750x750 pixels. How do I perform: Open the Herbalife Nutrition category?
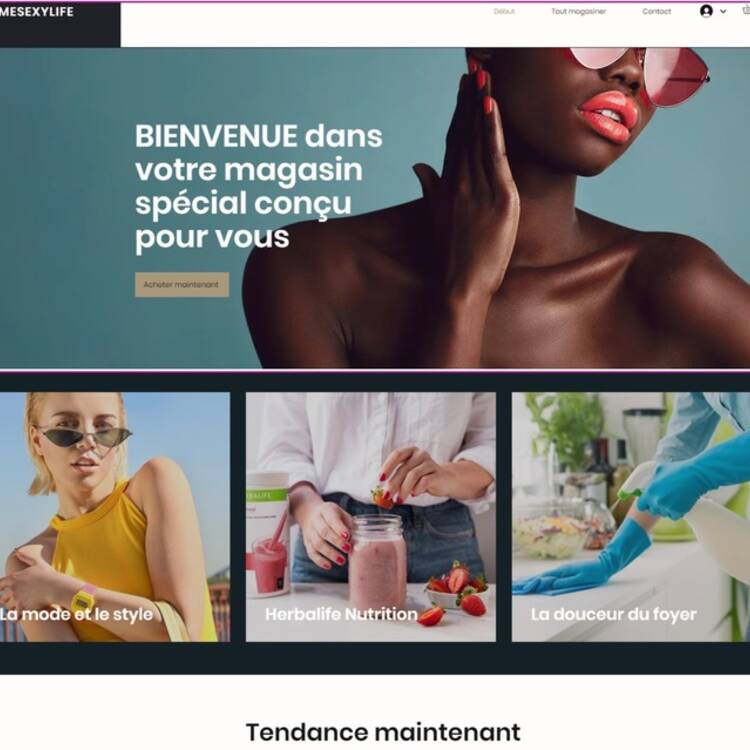coord(370,516)
